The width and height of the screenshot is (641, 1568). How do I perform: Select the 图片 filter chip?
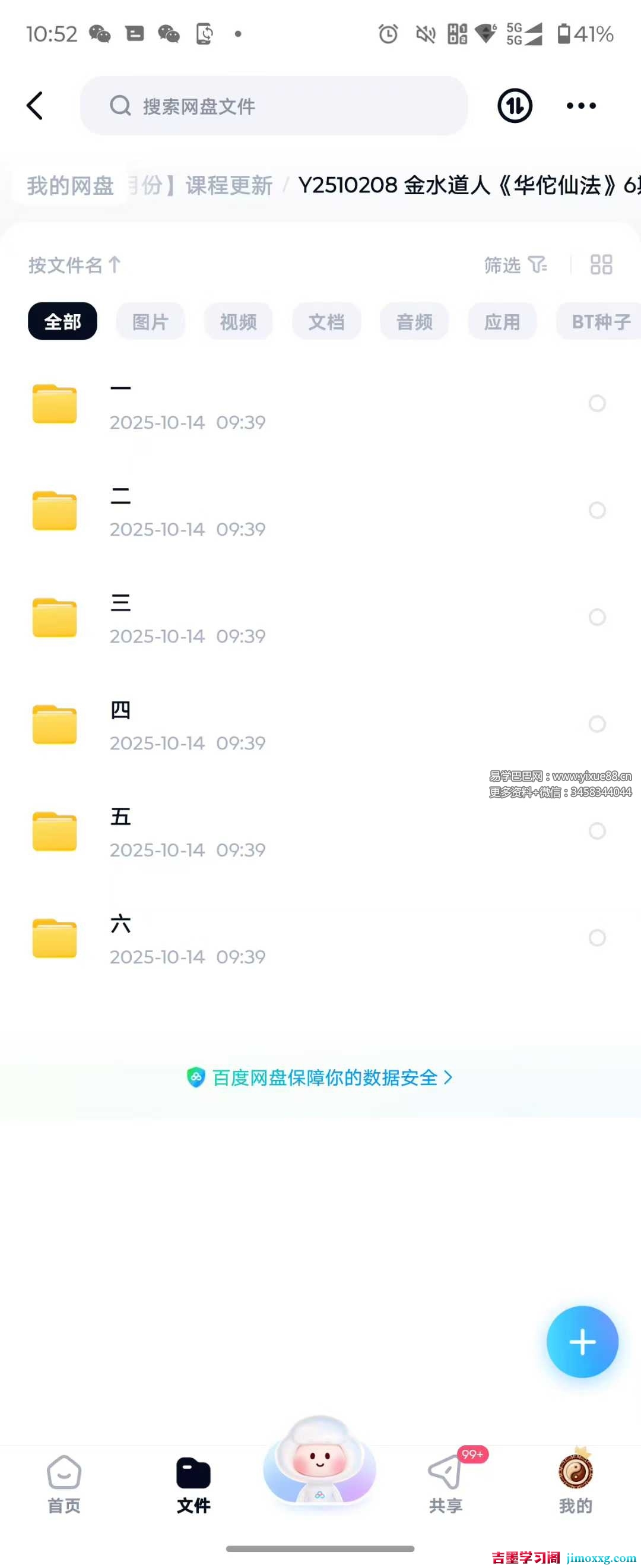point(150,321)
